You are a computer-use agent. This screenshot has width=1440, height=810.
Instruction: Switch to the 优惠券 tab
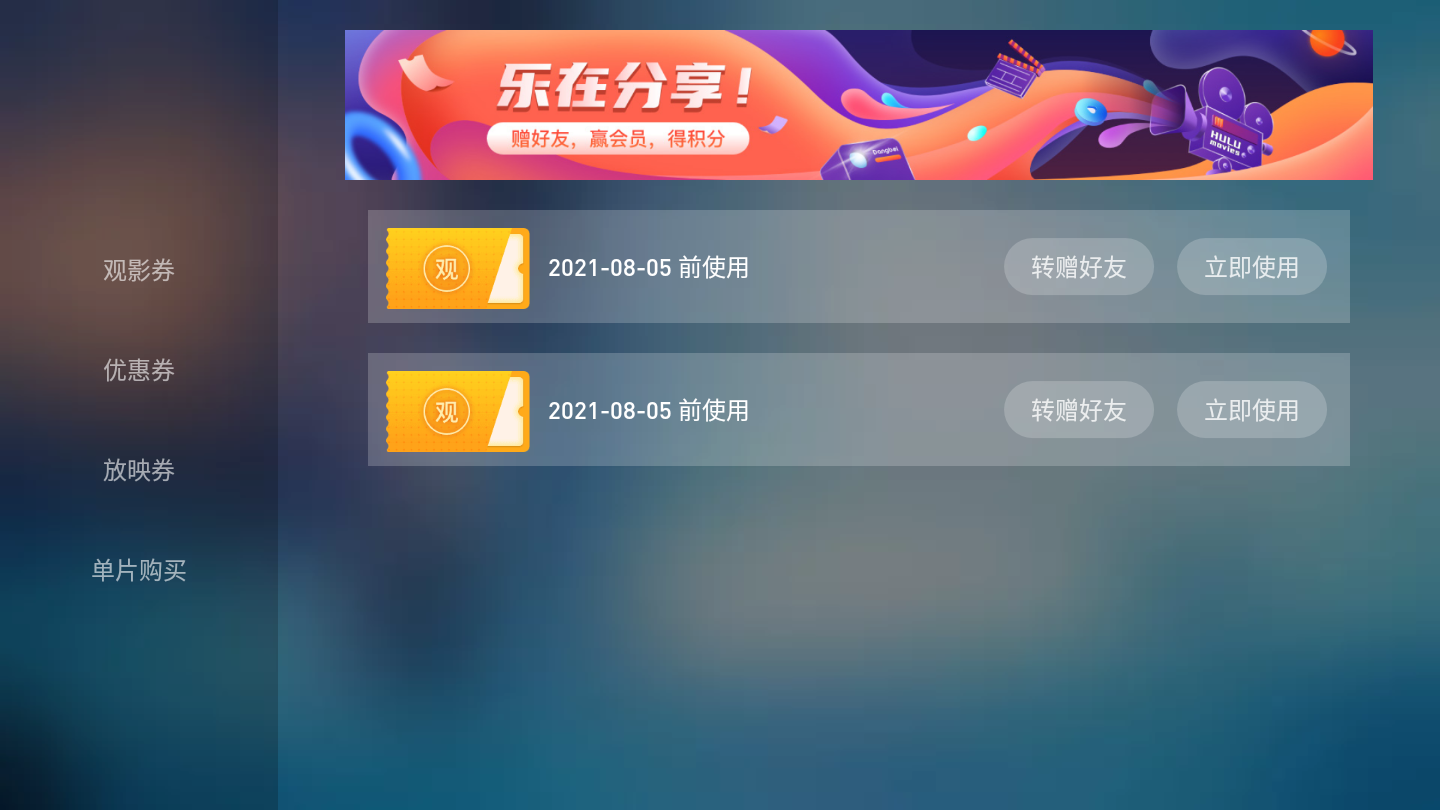pyautogui.click(x=139, y=370)
